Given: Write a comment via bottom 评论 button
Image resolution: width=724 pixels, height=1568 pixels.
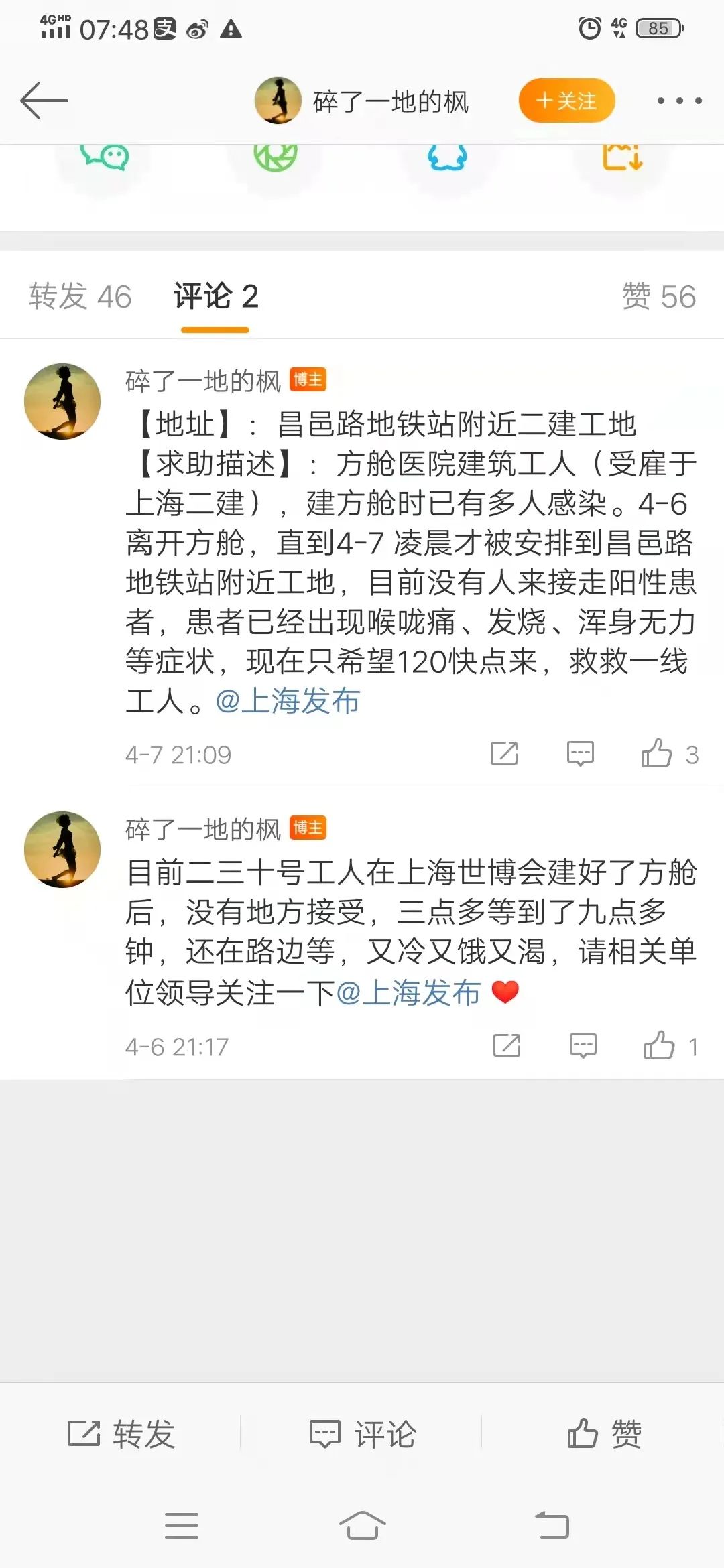Looking at the screenshot, I should 362,1434.
